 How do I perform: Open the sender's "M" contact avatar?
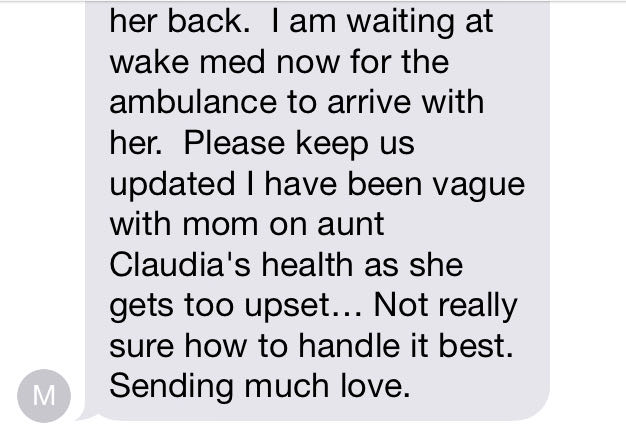(43, 395)
